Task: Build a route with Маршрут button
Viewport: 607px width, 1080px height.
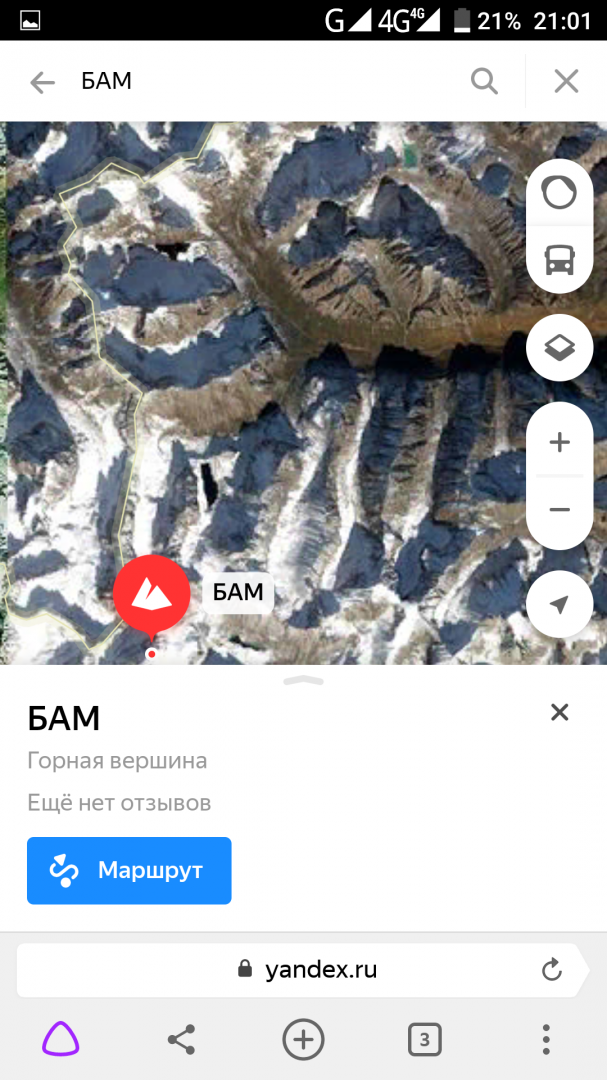Action: pos(129,870)
